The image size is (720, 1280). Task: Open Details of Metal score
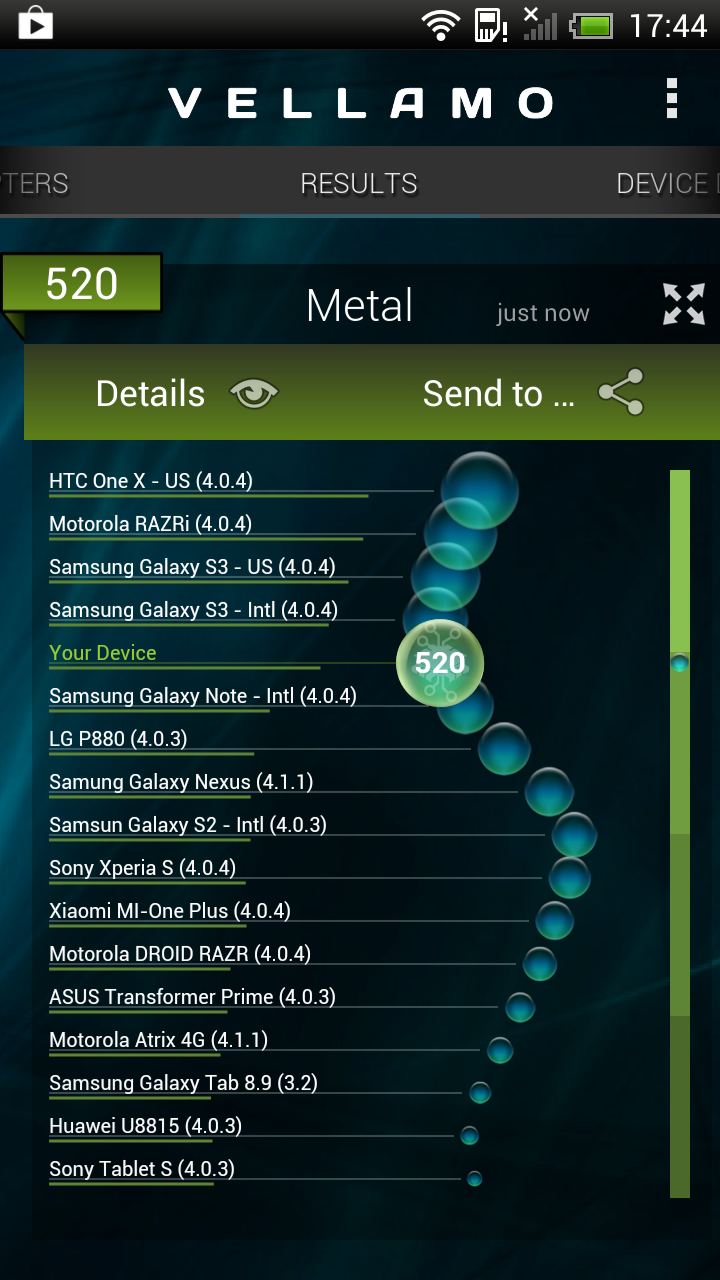[x=186, y=394]
